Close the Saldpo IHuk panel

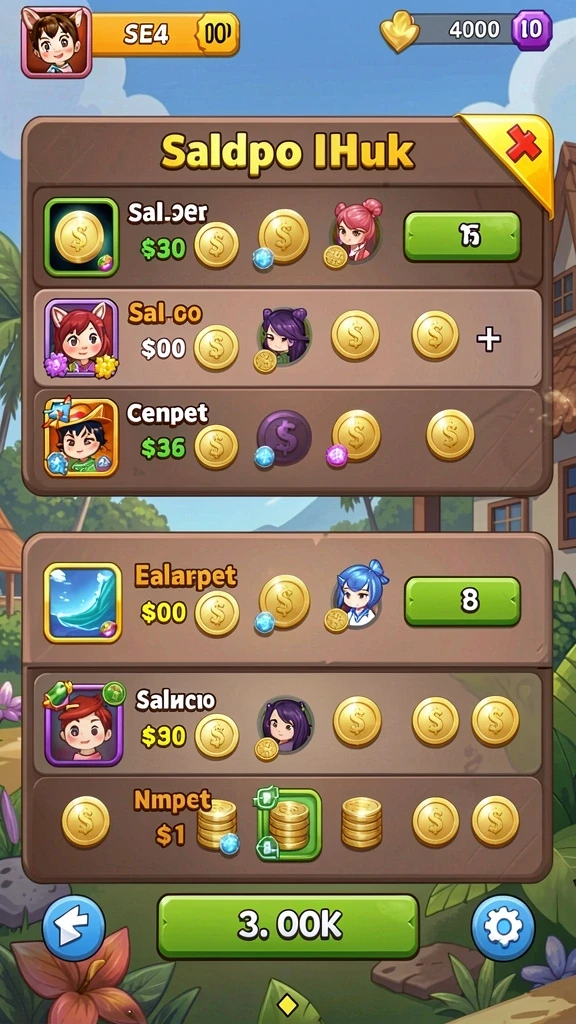pos(522,146)
